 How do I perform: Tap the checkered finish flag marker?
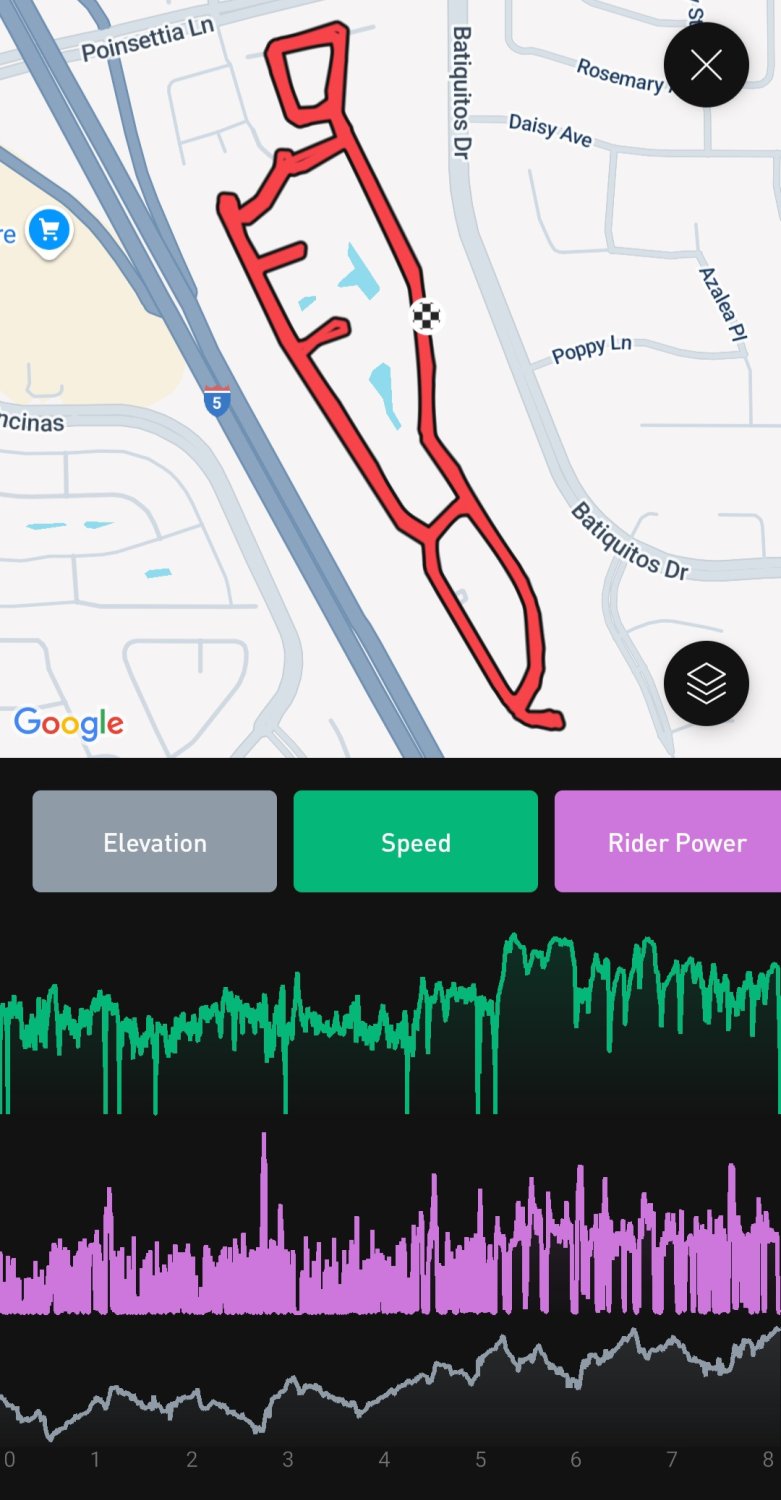427,317
